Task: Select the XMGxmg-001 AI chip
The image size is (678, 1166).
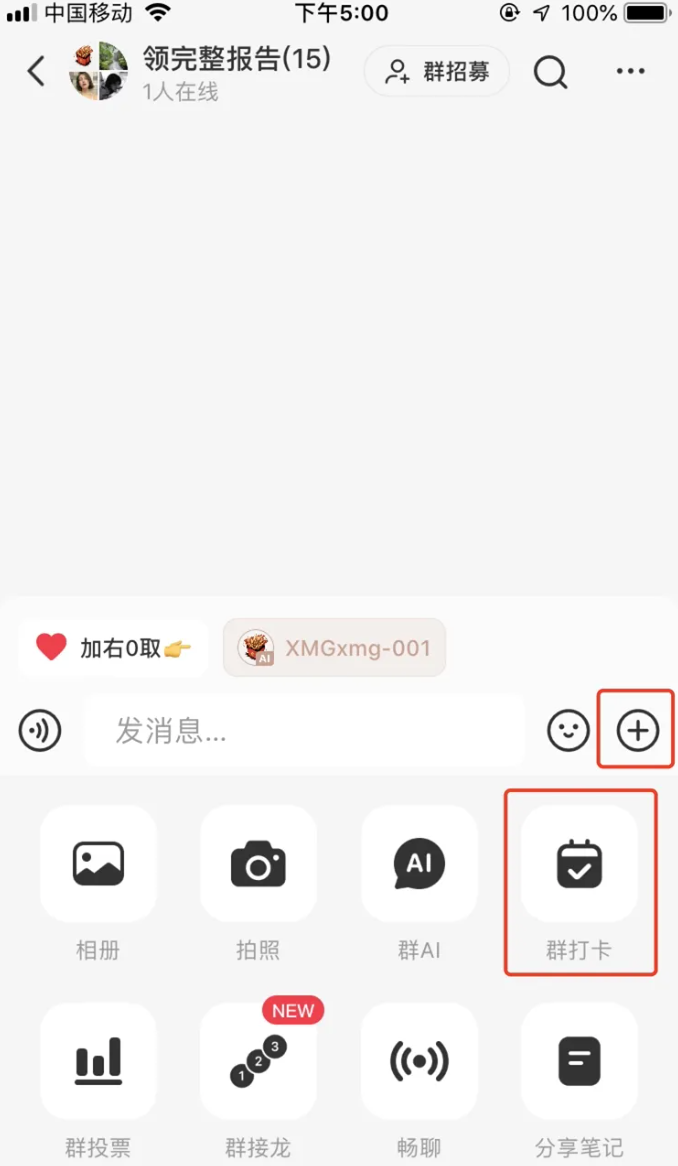Action: pos(335,648)
